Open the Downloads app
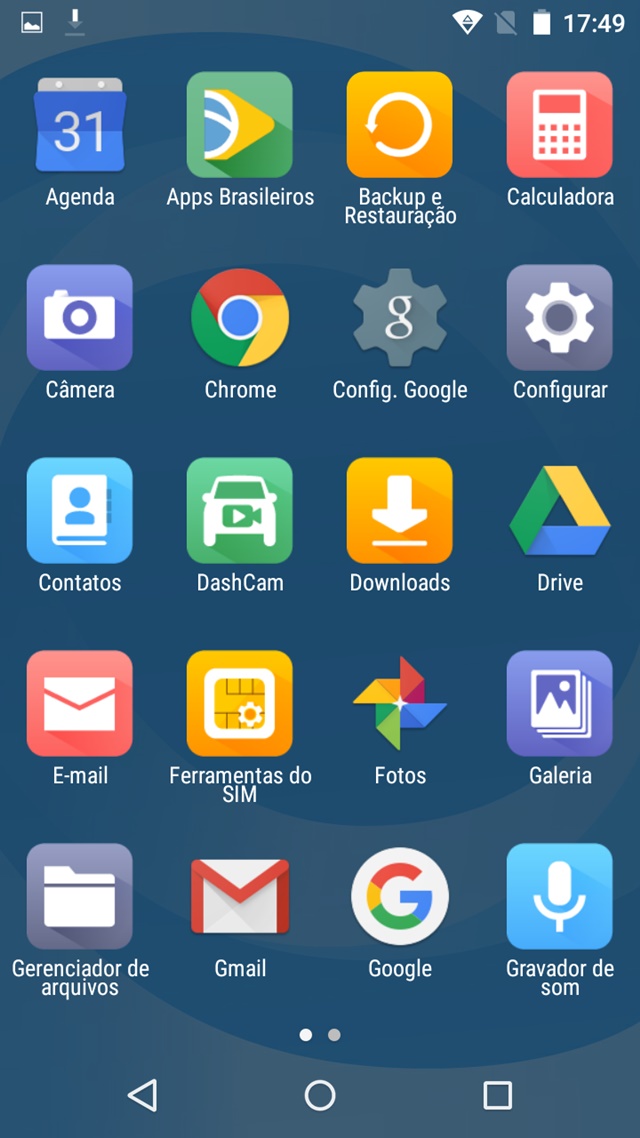640x1138 pixels. point(400,511)
